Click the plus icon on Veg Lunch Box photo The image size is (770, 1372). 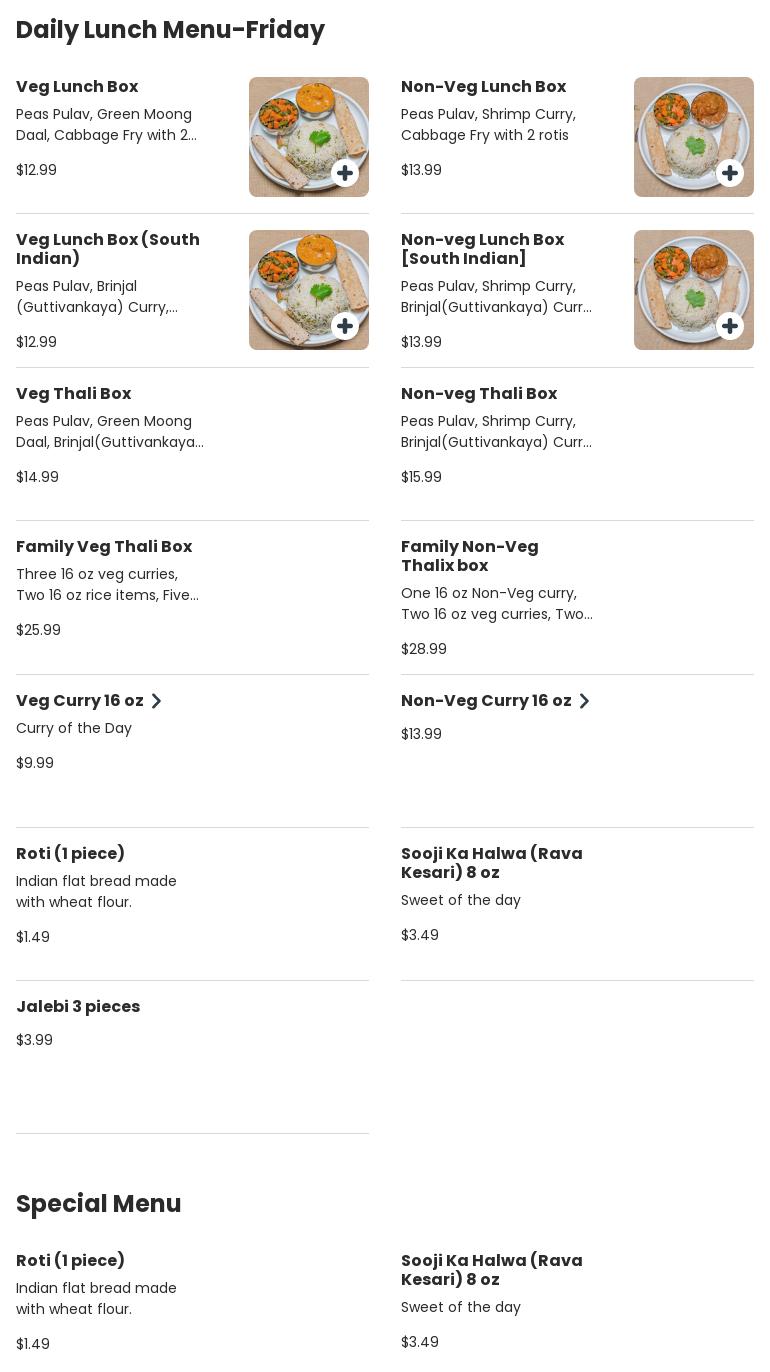click(x=344, y=172)
